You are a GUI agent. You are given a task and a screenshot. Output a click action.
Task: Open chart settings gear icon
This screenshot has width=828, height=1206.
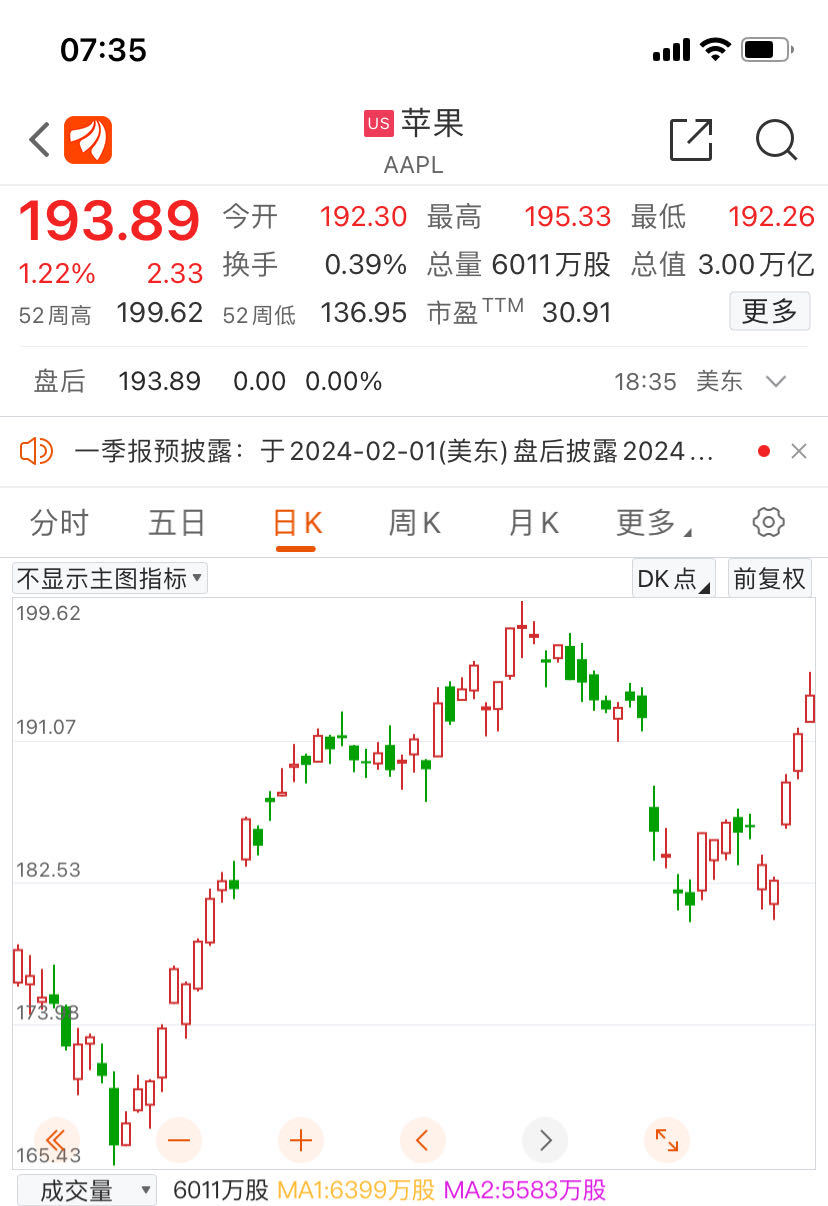tap(768, 522)
